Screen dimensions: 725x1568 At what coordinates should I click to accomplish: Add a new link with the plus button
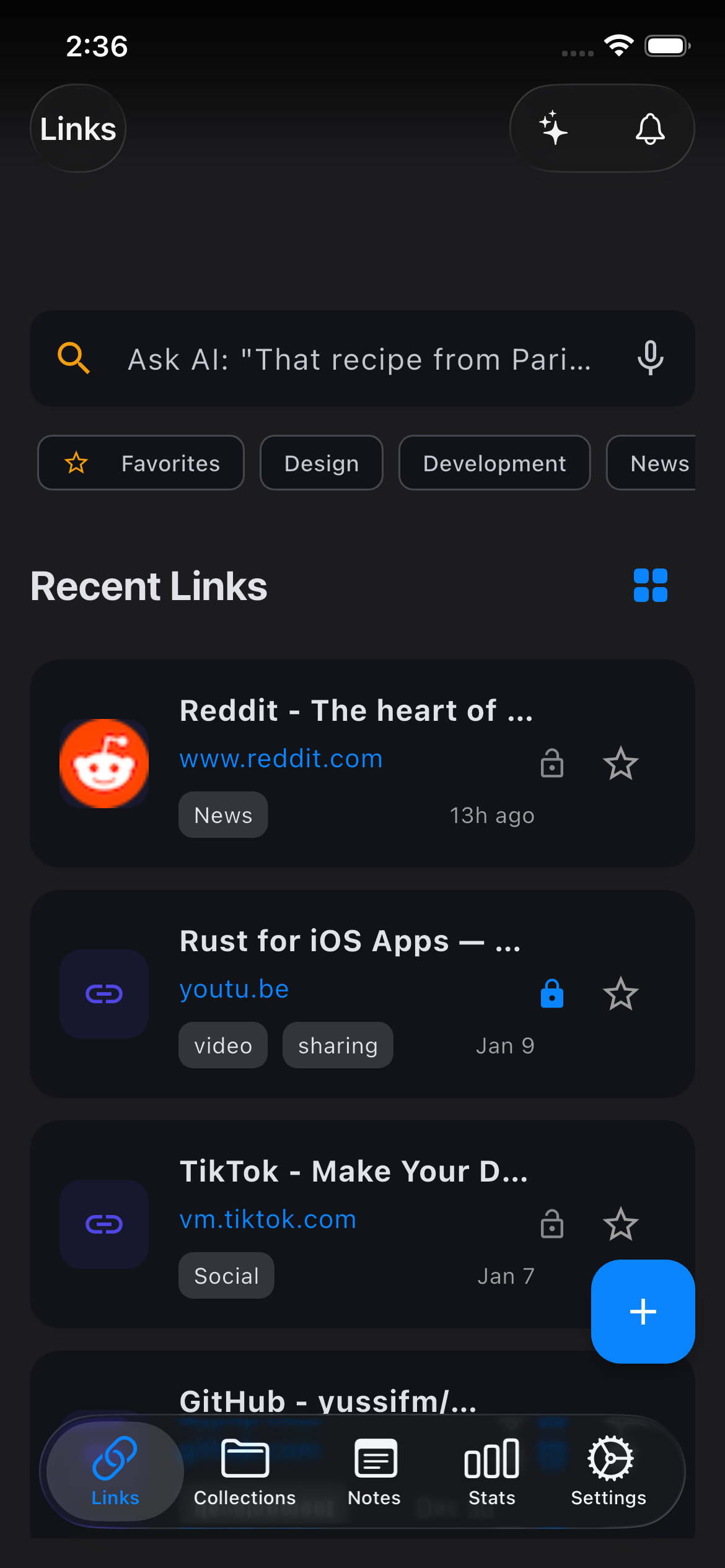643,1311
